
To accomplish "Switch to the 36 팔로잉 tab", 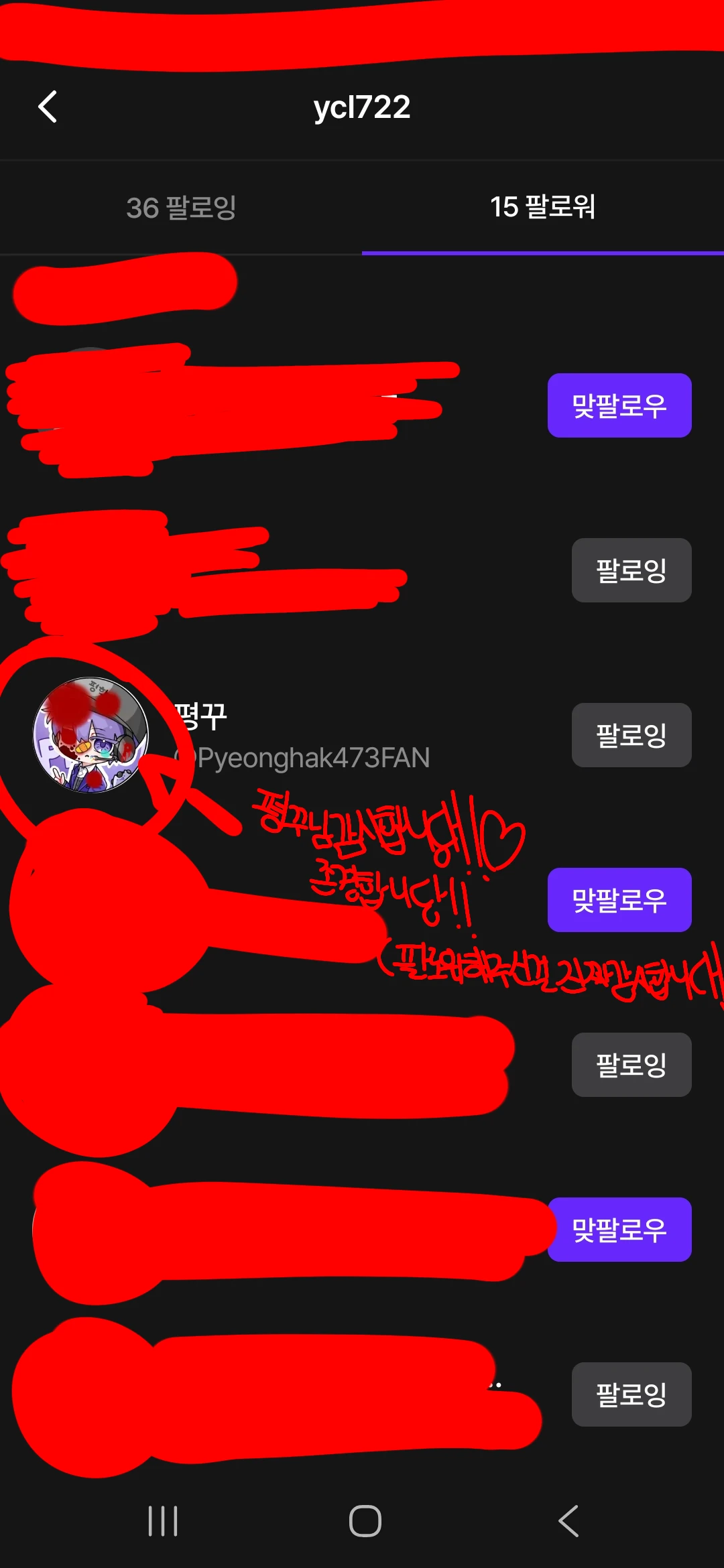I will coord(181,208).
